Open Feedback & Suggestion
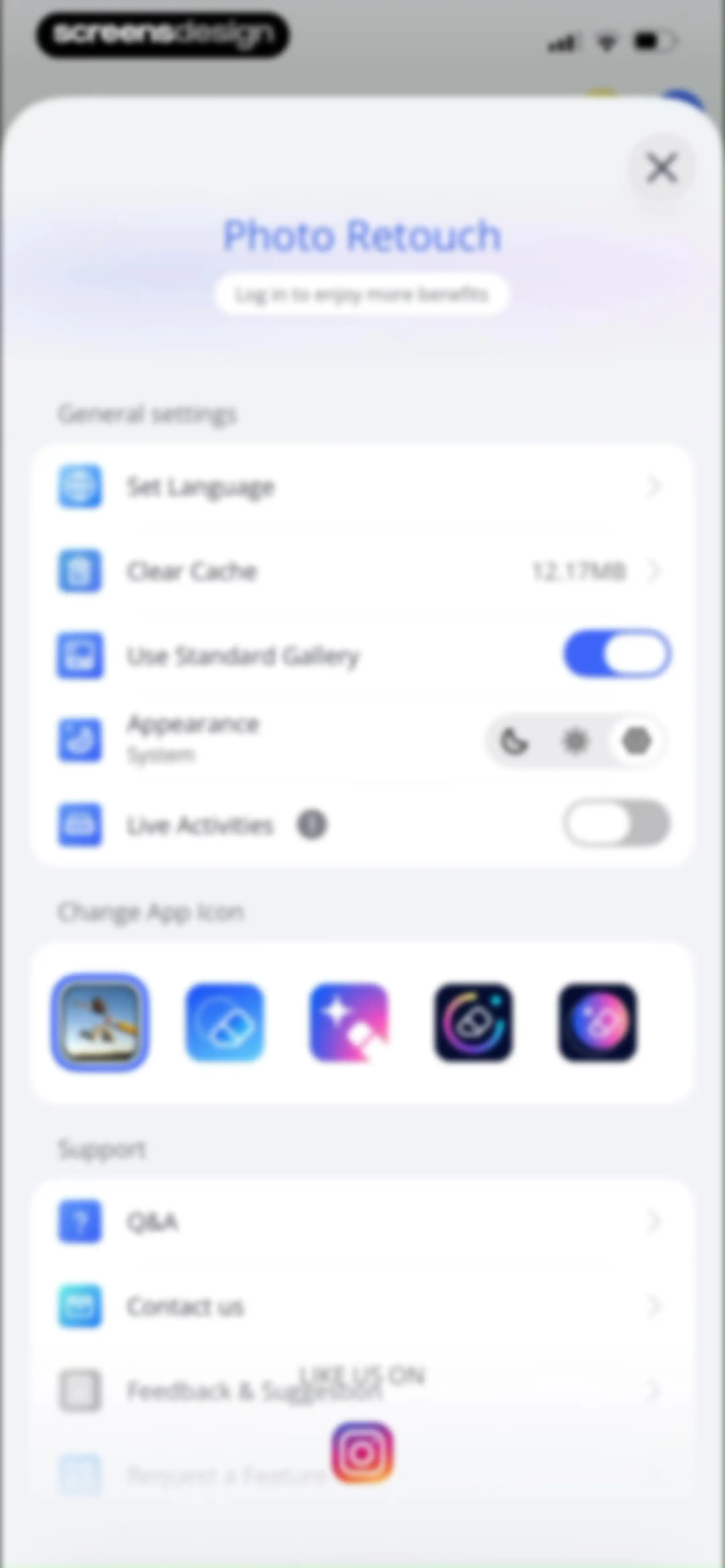Viewport: 725px width, 1568px height. click(362, 1390)
